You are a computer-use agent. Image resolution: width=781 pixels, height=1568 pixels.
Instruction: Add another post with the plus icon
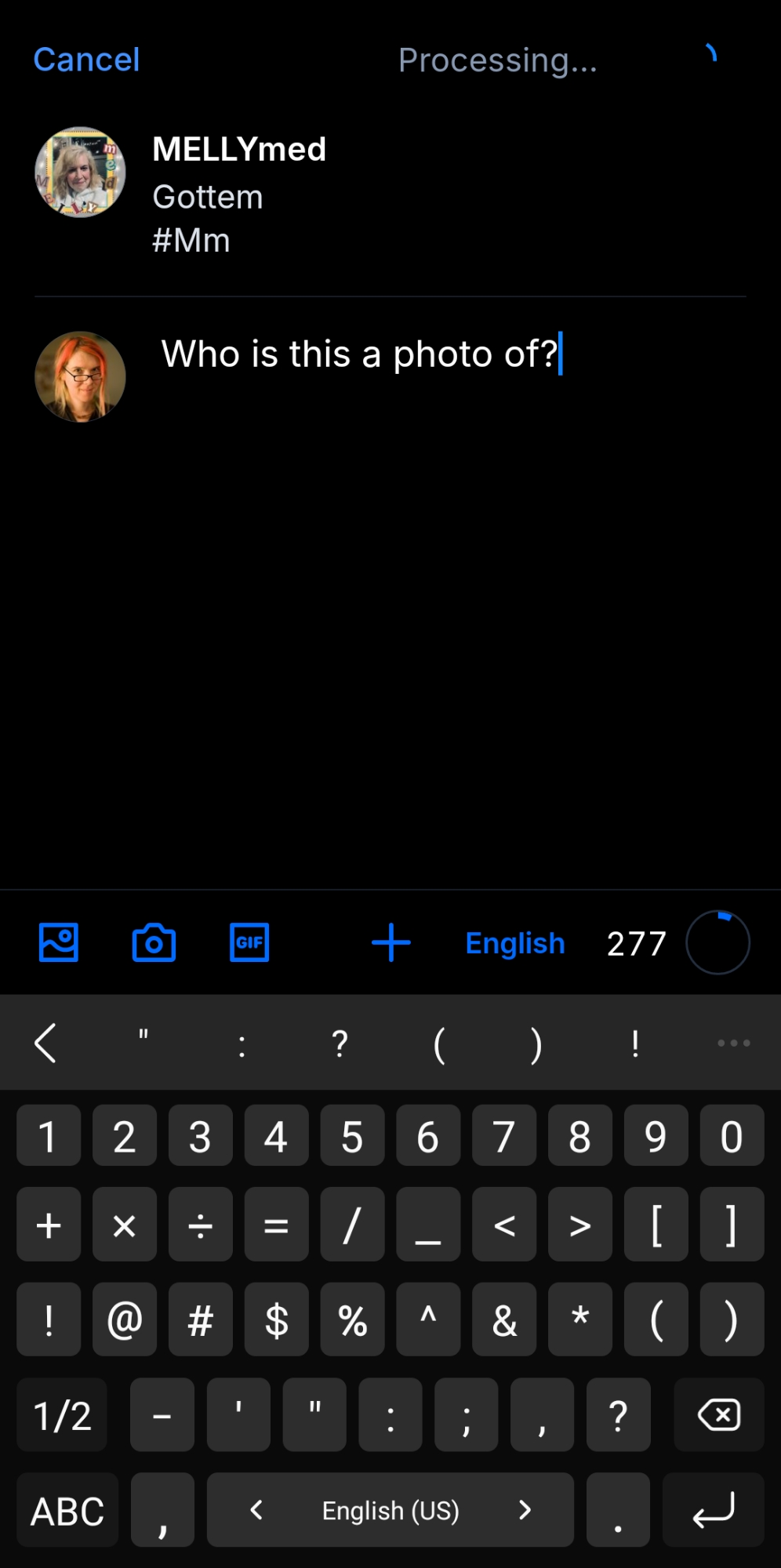[x=391, y=942]
